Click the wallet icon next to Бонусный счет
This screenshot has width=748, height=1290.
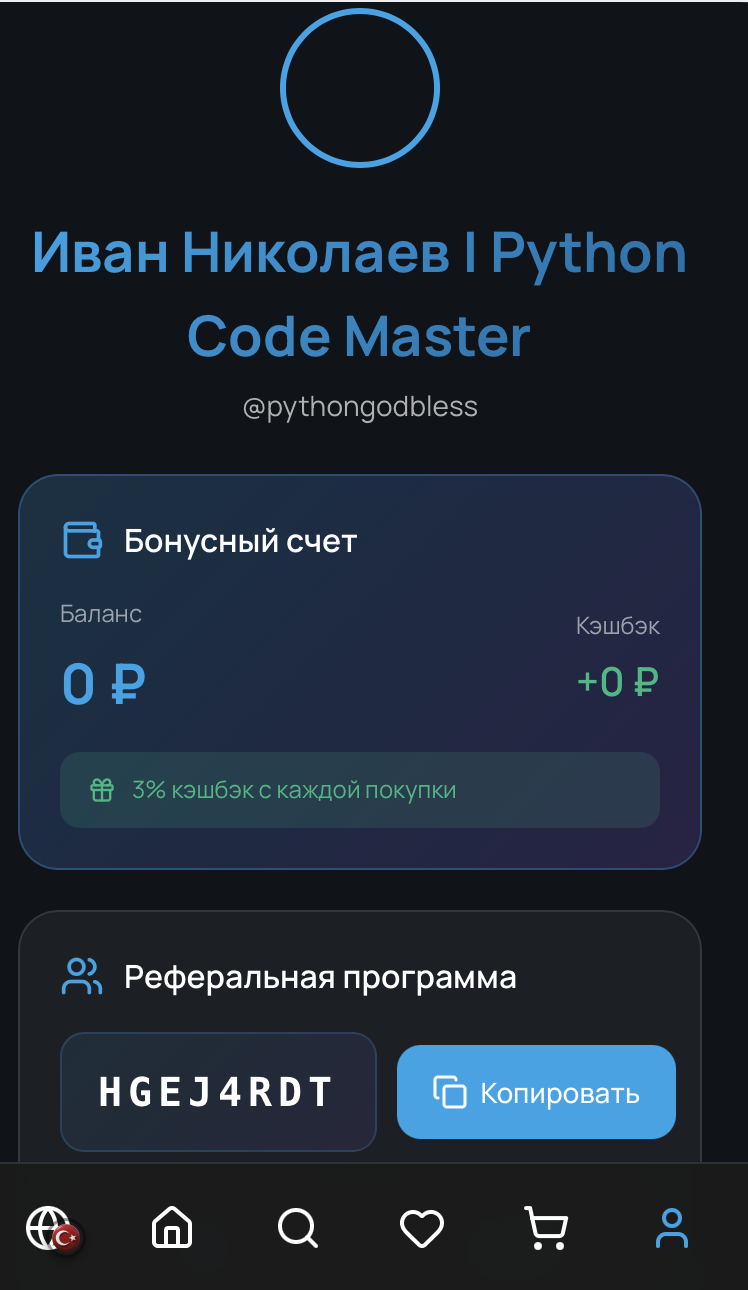[x=81, y=540]
